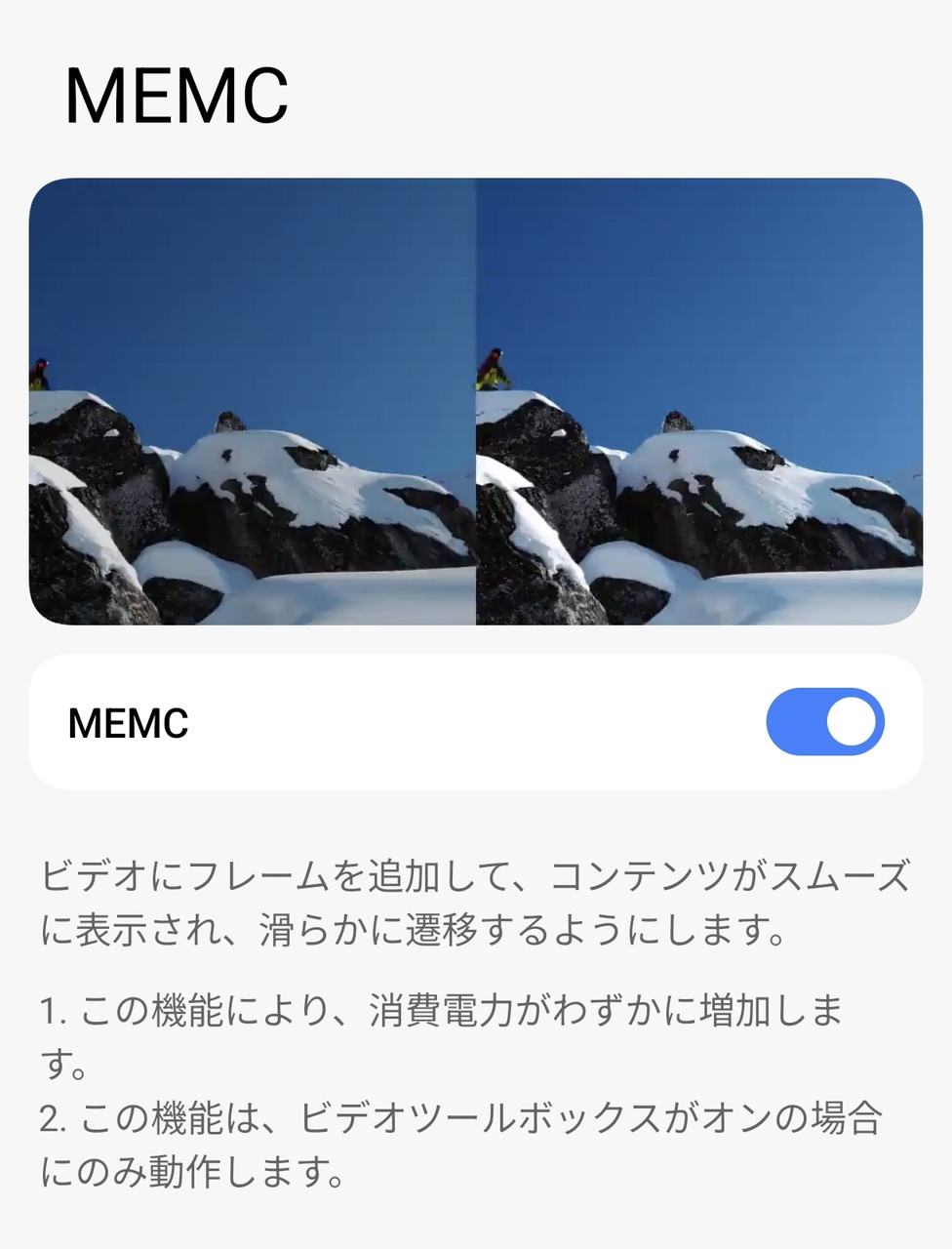The image size is (952, 1249).
Task: Turn off the MEMC switch
Action: pyautogui.click(x=824, y=722)
